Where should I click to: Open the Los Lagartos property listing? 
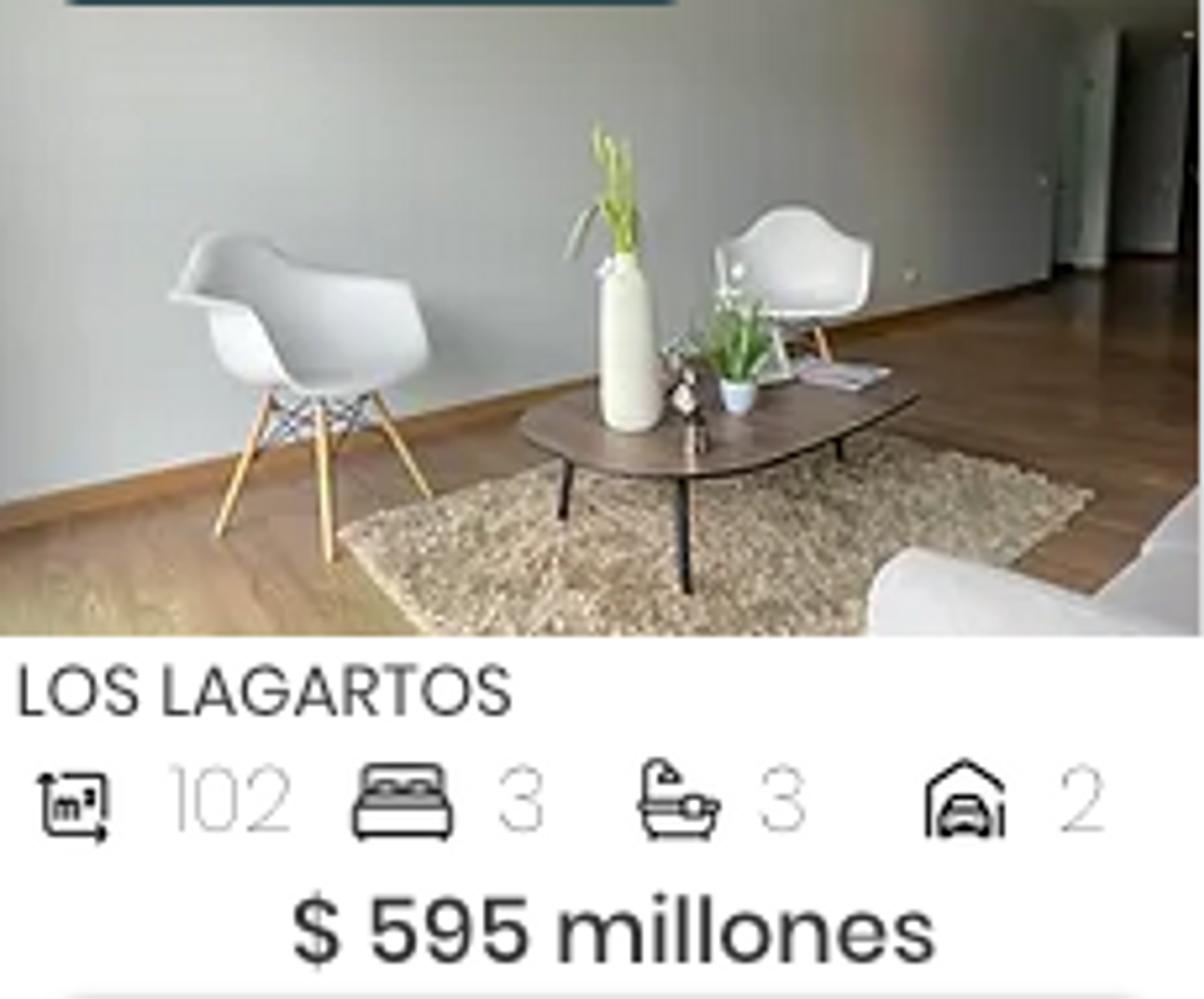264,692
